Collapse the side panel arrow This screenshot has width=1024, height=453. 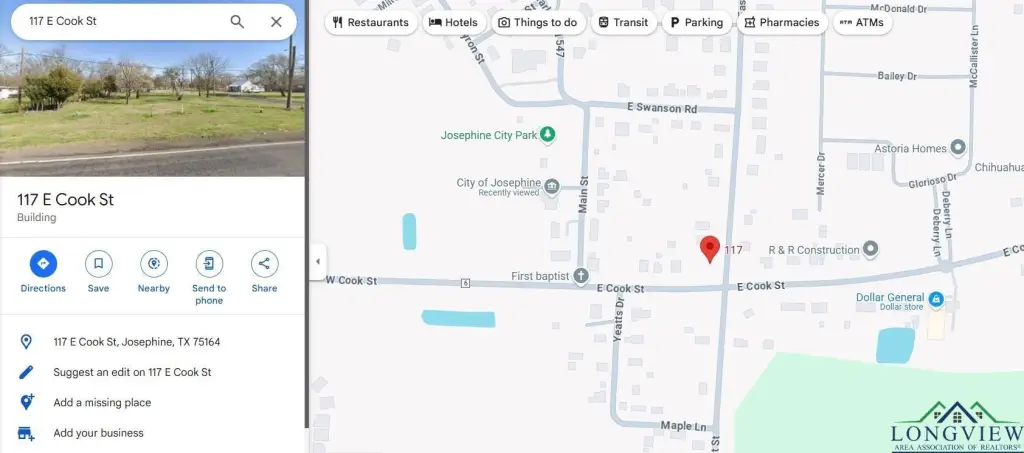(318, 262)
